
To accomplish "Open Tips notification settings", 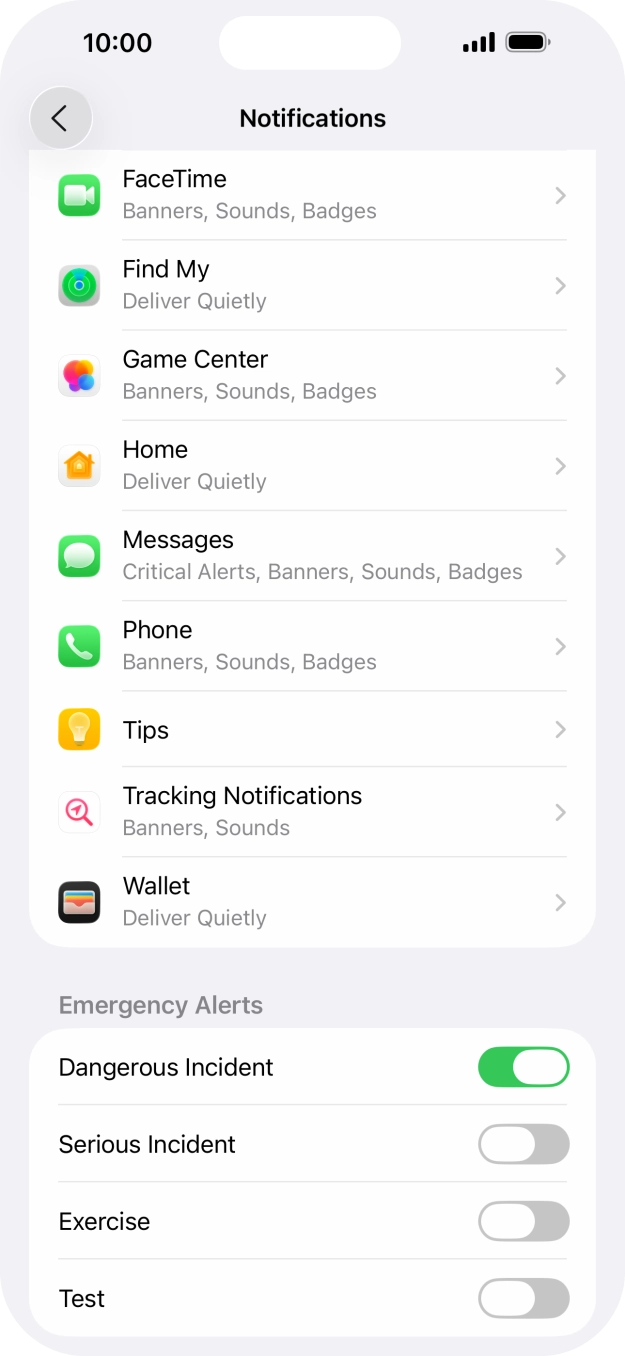I will pos(312,729).
